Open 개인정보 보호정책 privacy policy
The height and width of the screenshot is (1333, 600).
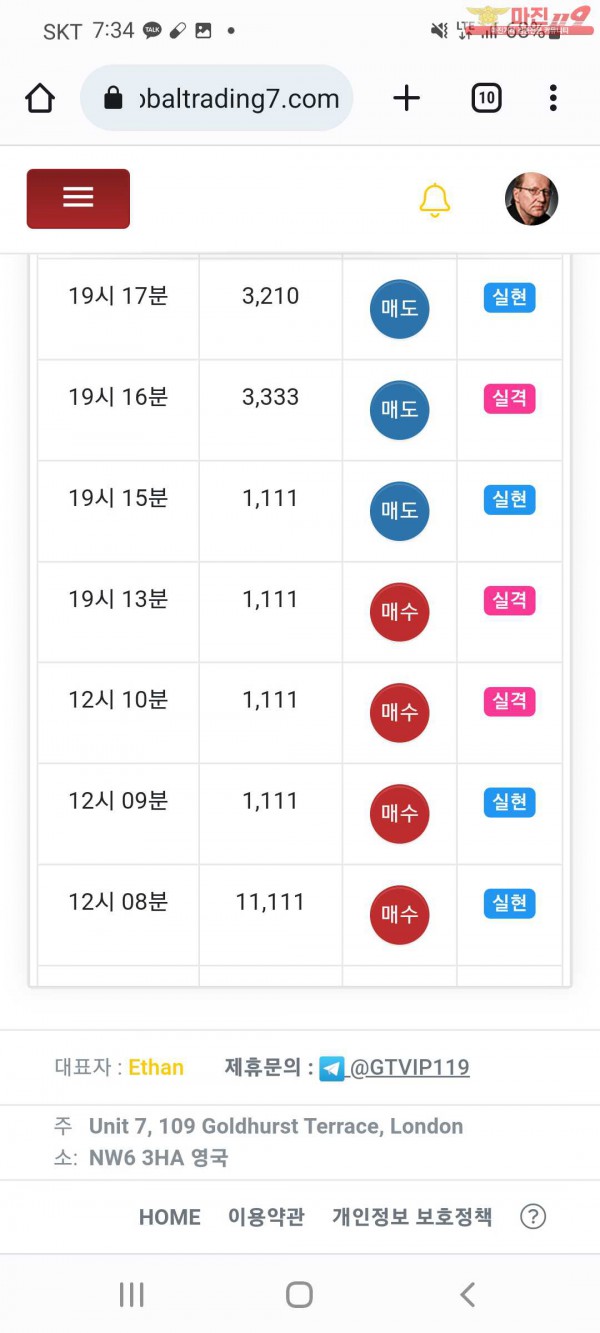pyautogui.click(x=412, y=1217)
